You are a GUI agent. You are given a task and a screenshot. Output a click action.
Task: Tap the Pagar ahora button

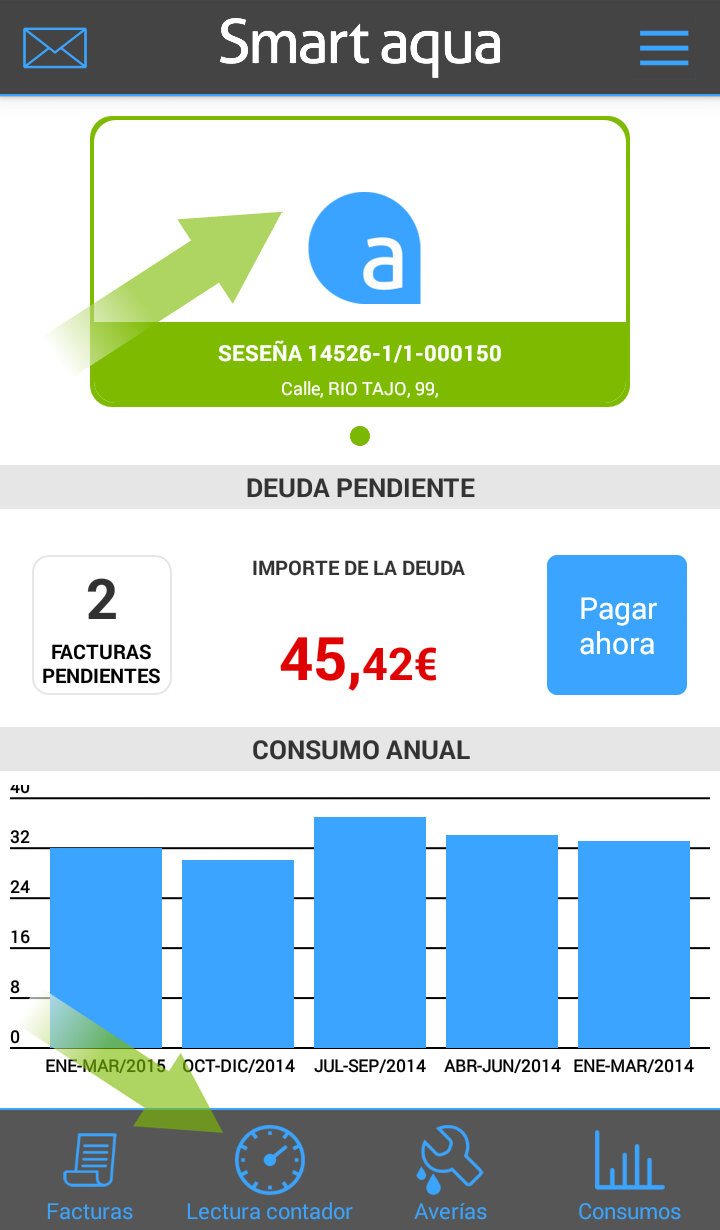[x=617, y=625]
